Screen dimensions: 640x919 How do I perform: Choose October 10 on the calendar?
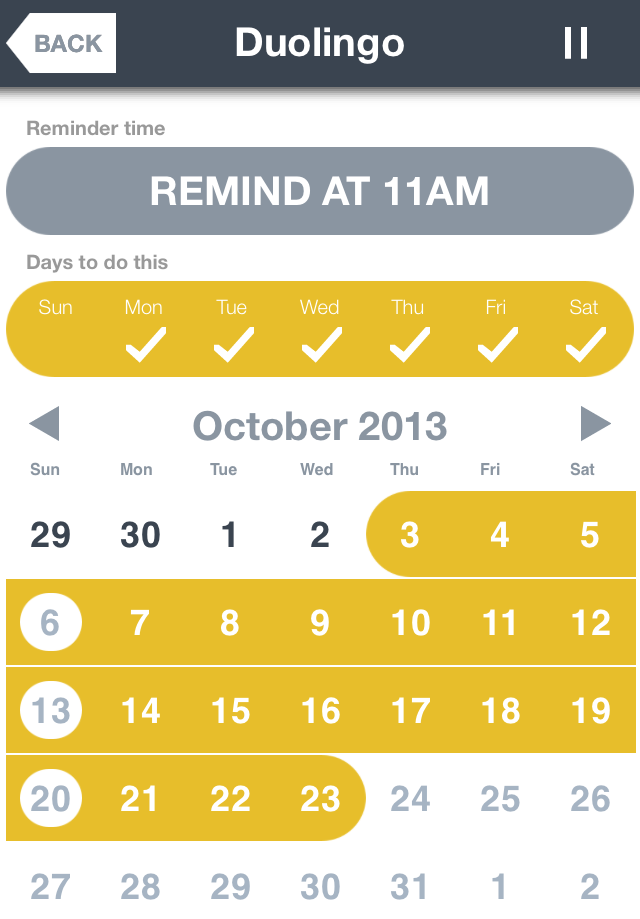tap(409, 623)
